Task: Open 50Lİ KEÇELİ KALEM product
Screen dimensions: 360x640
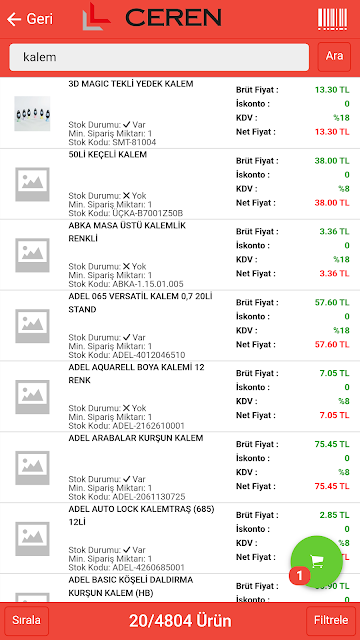Action: point(180,184)
